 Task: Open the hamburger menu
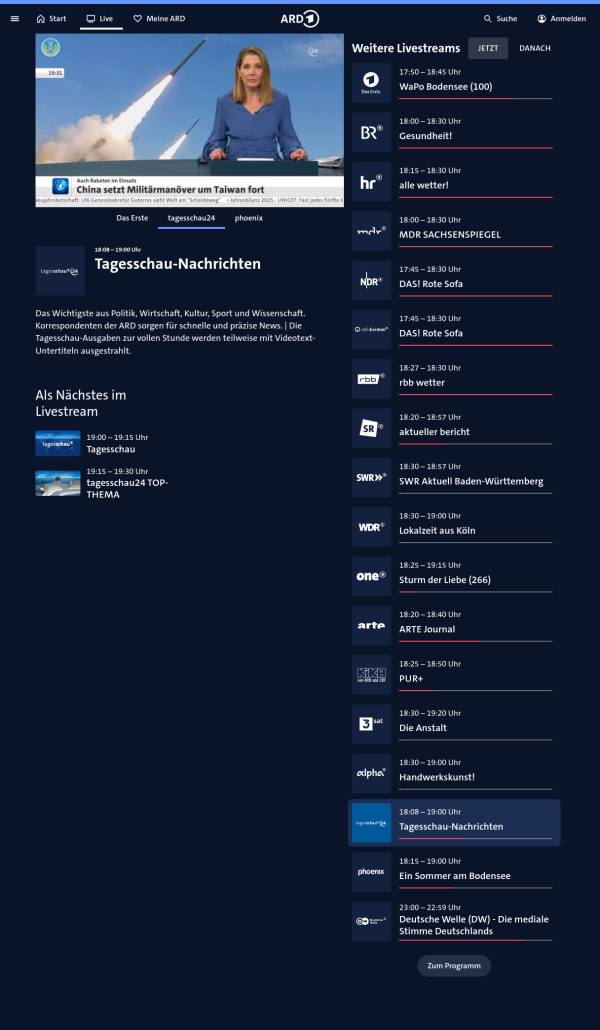[15, 18]
